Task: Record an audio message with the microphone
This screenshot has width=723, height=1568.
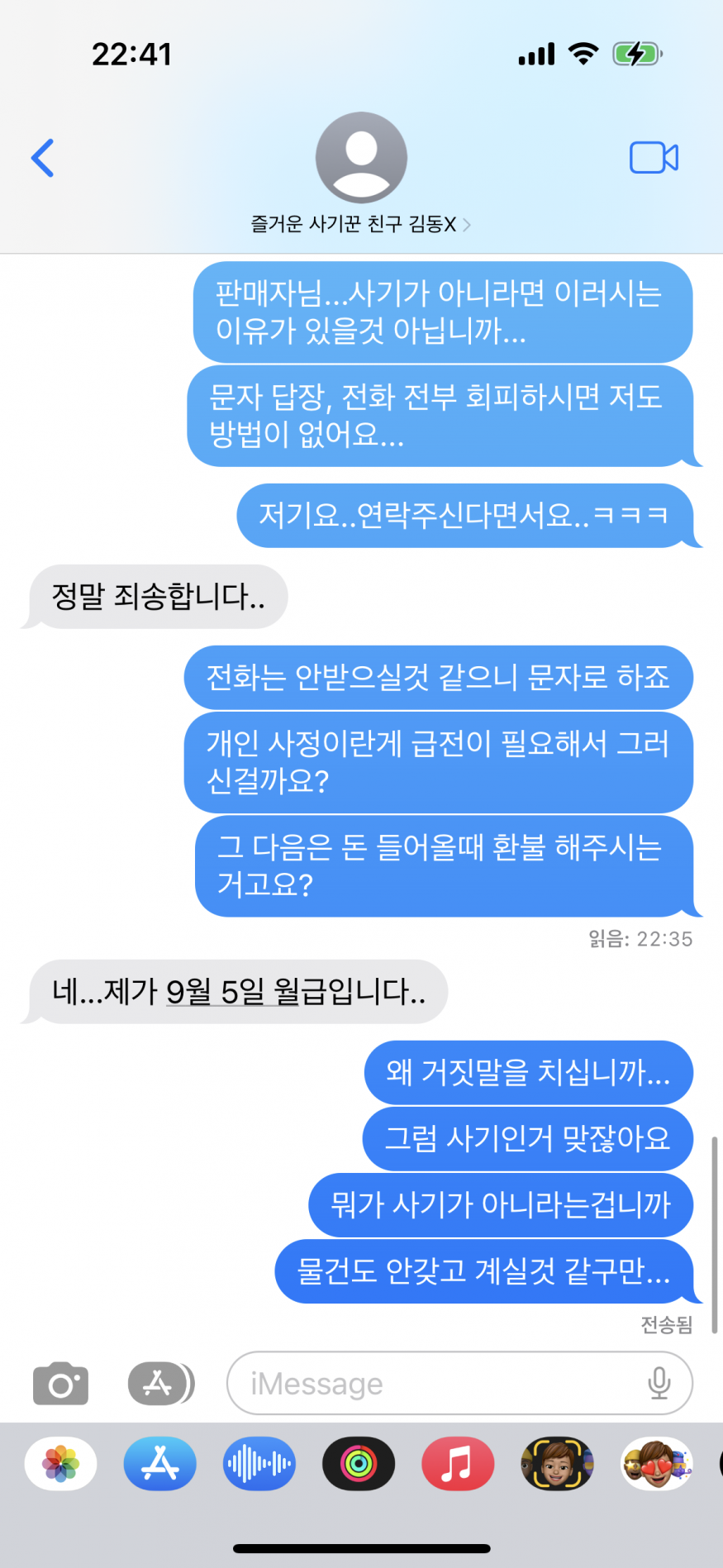Action: (x=659, y=1383)
